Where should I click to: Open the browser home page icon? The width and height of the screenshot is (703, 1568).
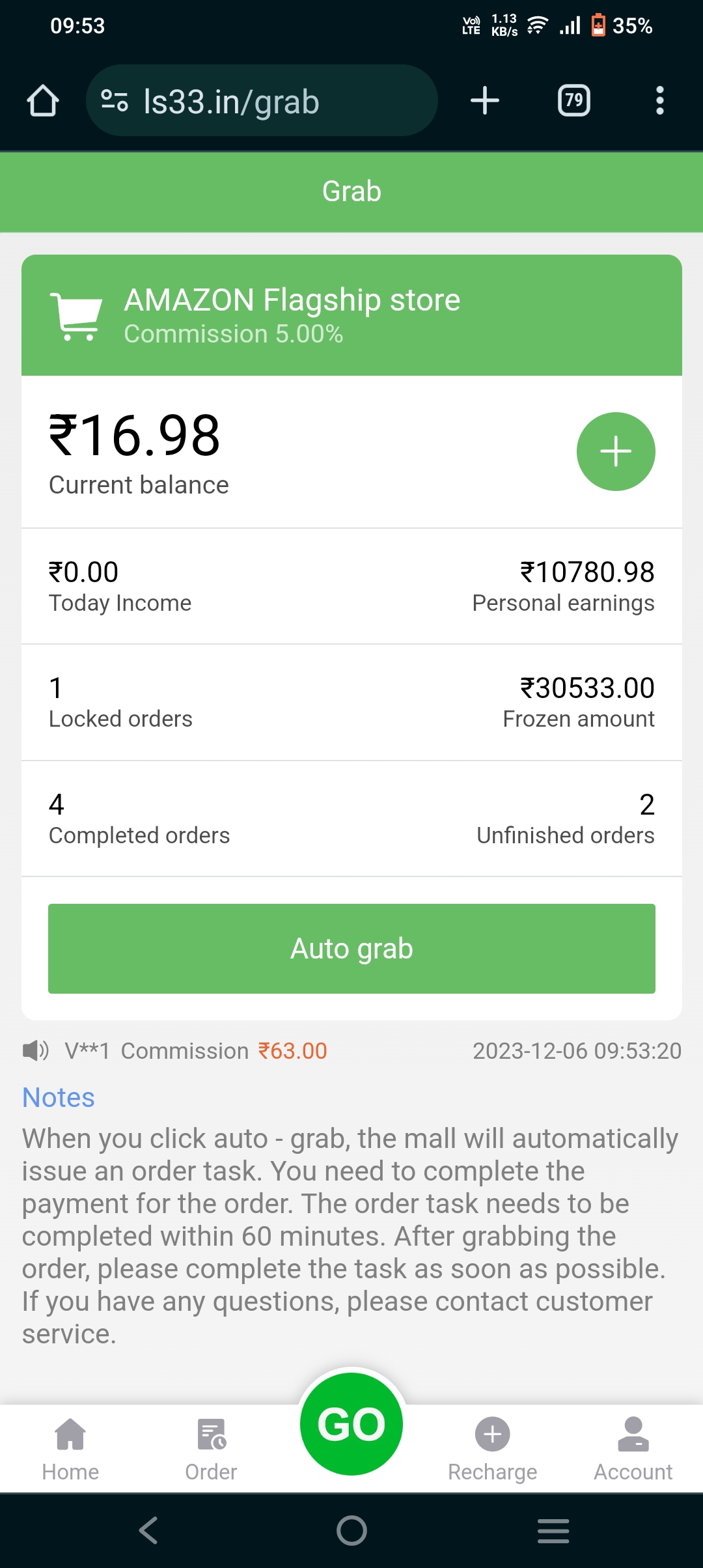(x=43, y=101)
